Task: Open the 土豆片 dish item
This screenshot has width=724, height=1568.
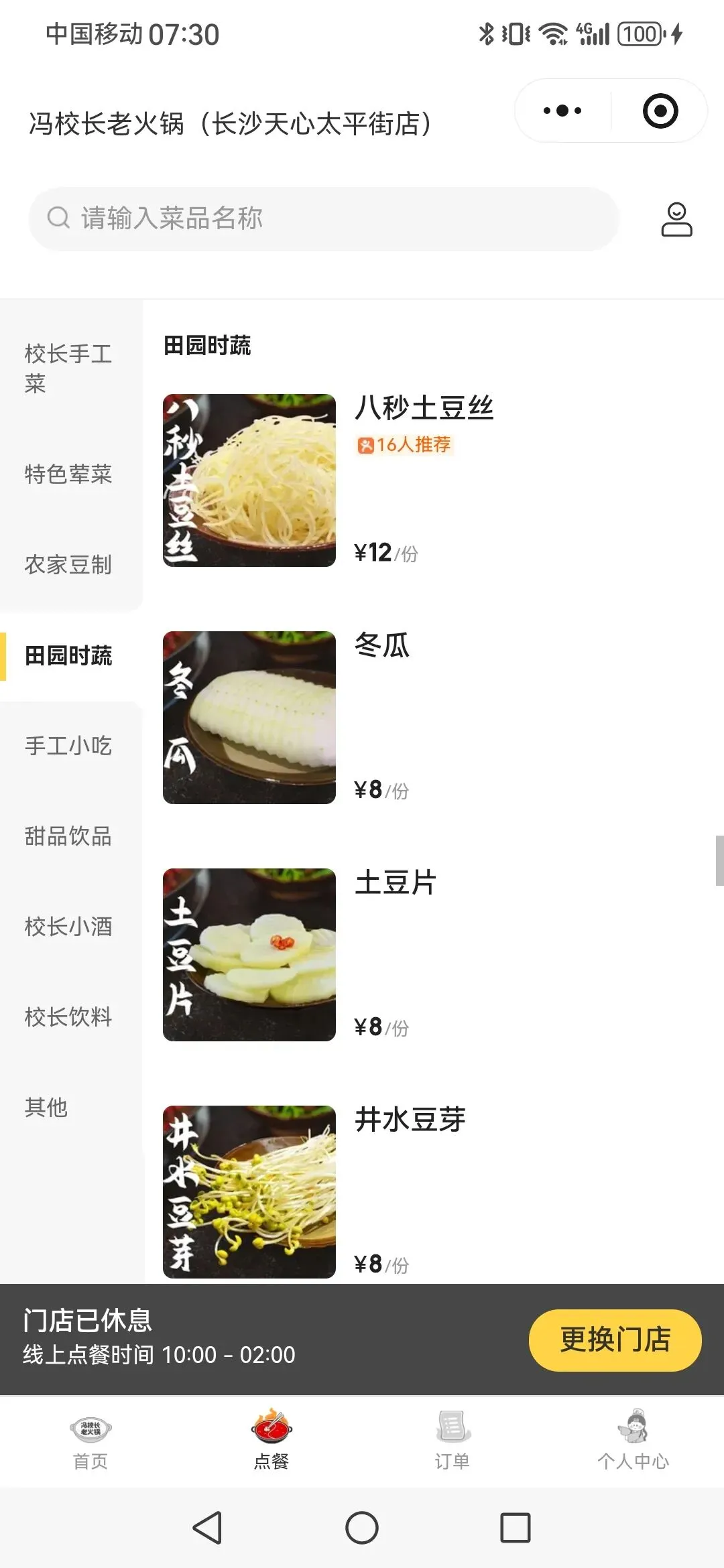Action: [x=396, y=883]
